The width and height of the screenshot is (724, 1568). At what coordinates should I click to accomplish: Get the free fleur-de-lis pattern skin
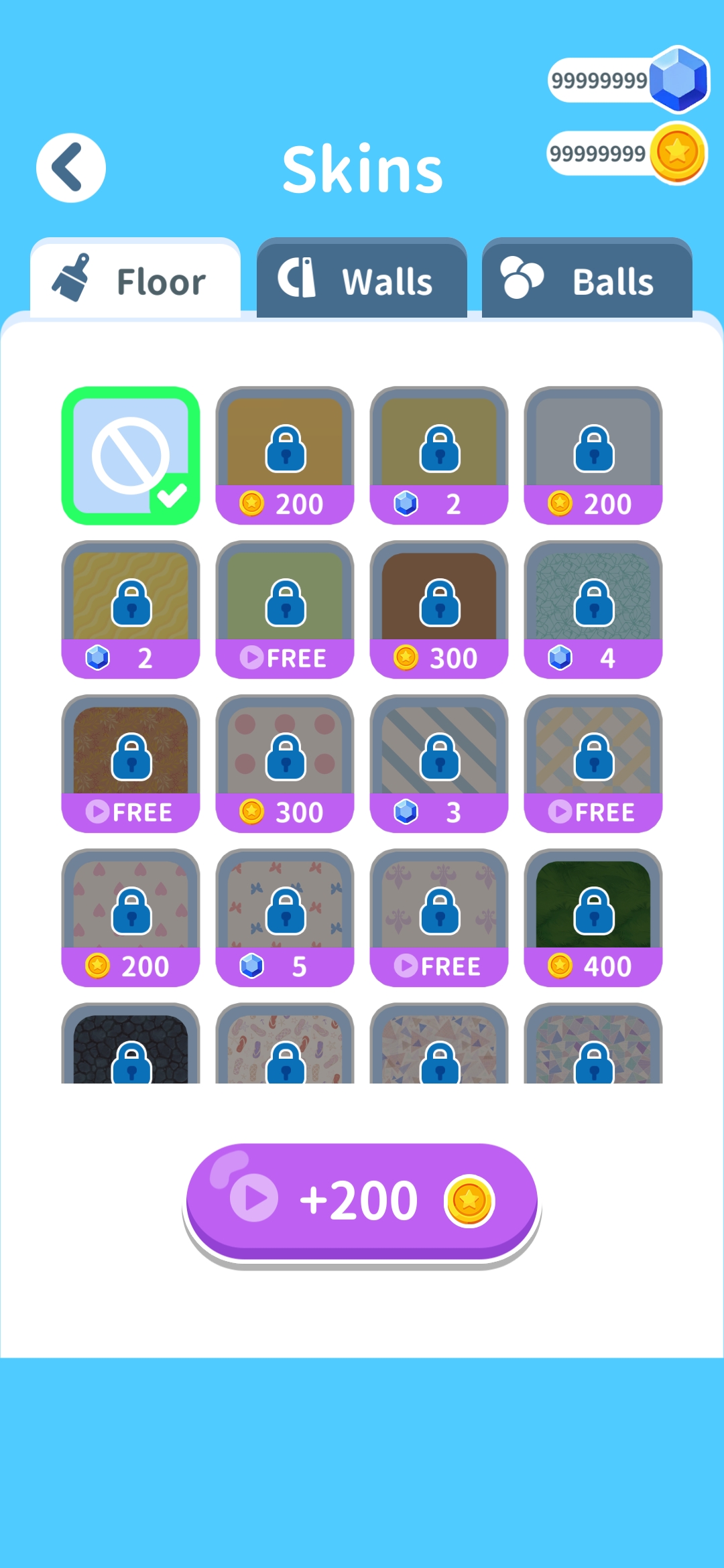click(x=439, y=917)
